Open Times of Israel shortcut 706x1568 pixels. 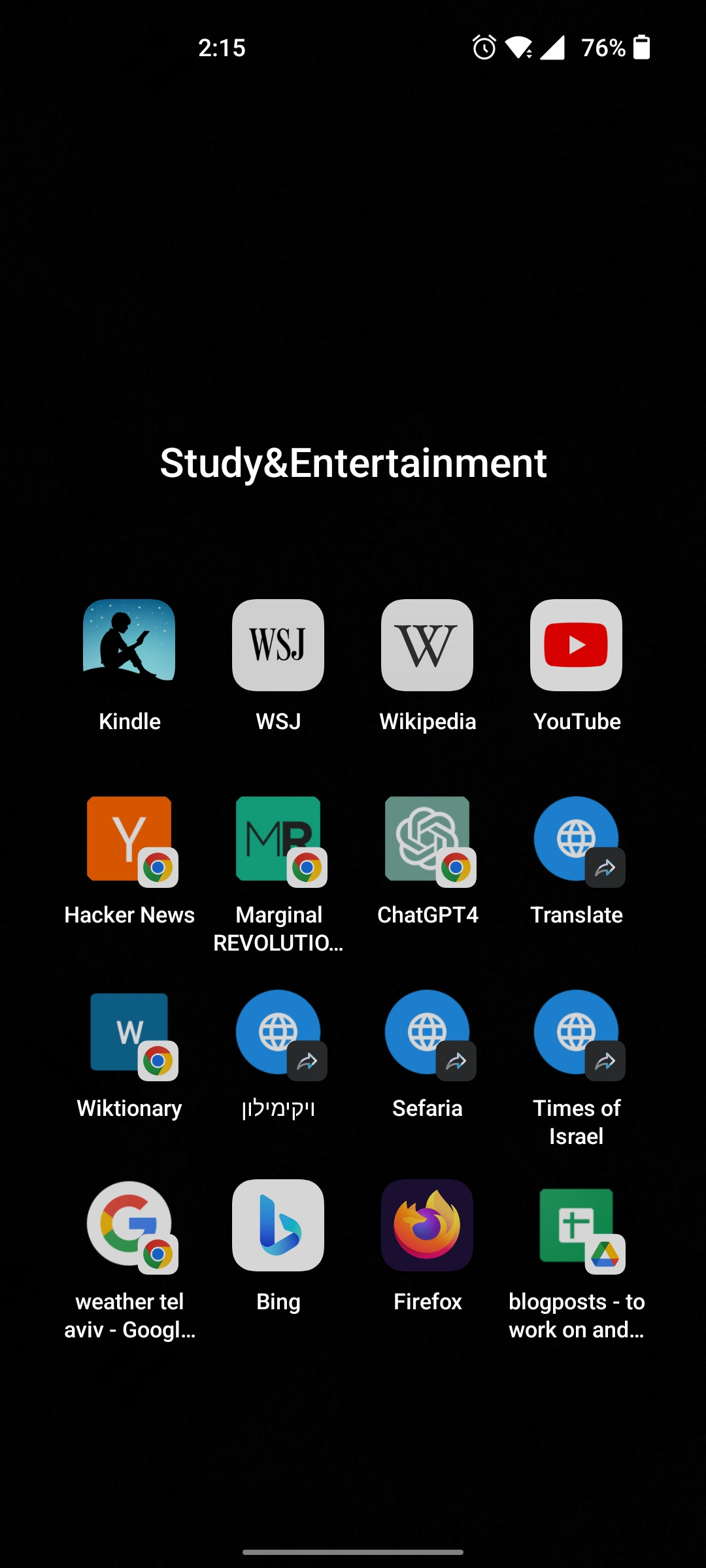coord(576,1033)
